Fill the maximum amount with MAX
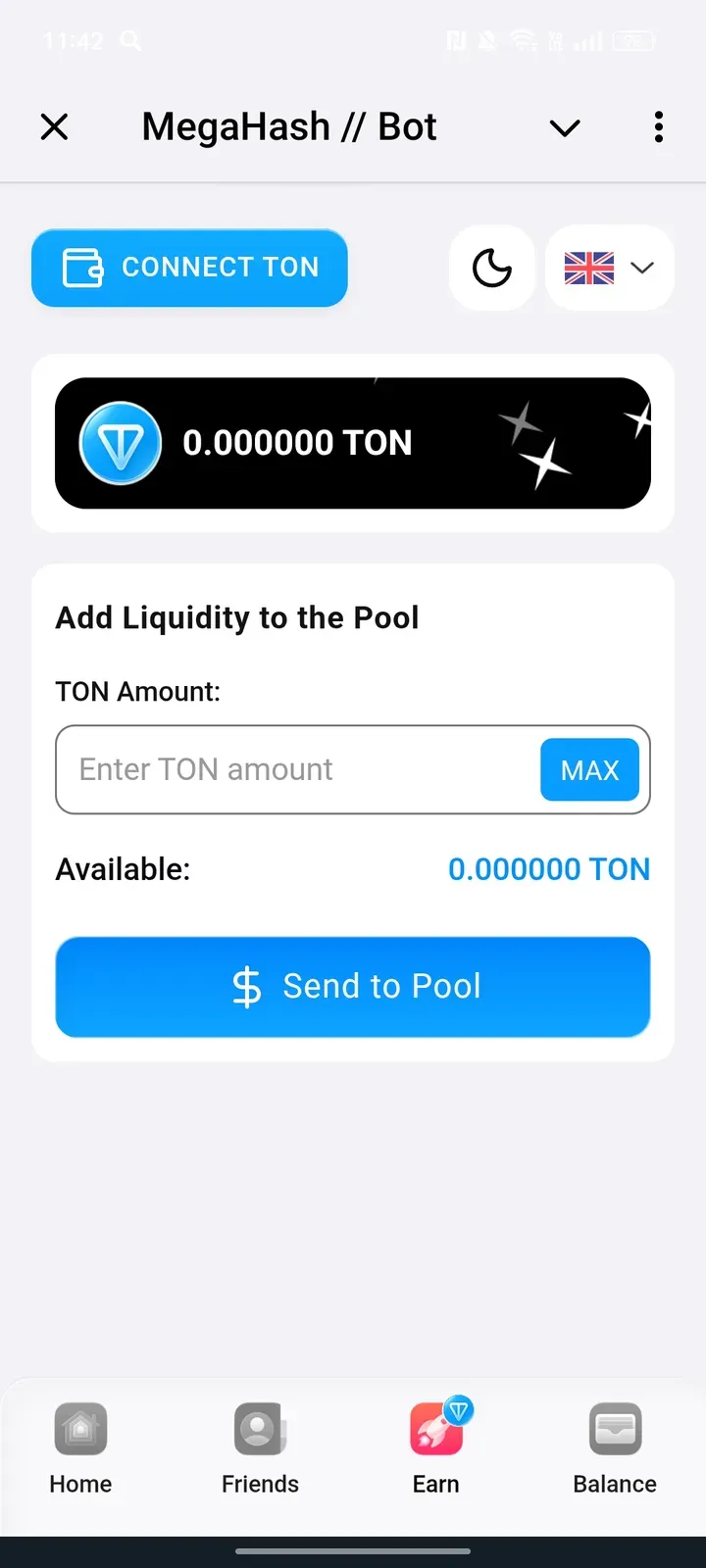The height and width of the screenshot is (1568, 706). (589, 770)
